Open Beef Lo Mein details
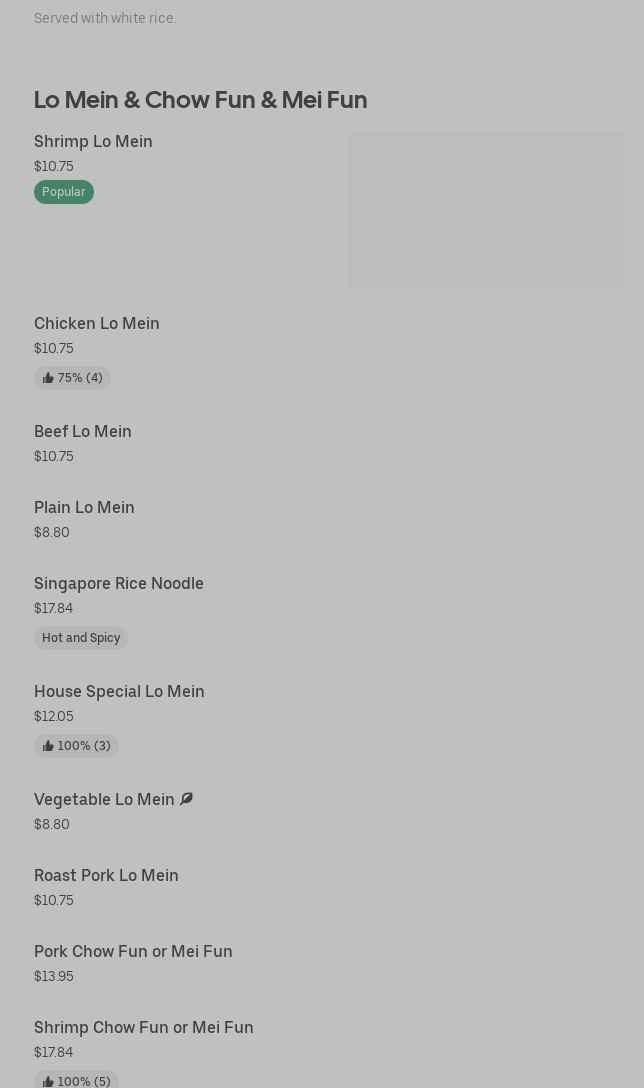This screenshot has height=1088, width=644. click(82, 432)
